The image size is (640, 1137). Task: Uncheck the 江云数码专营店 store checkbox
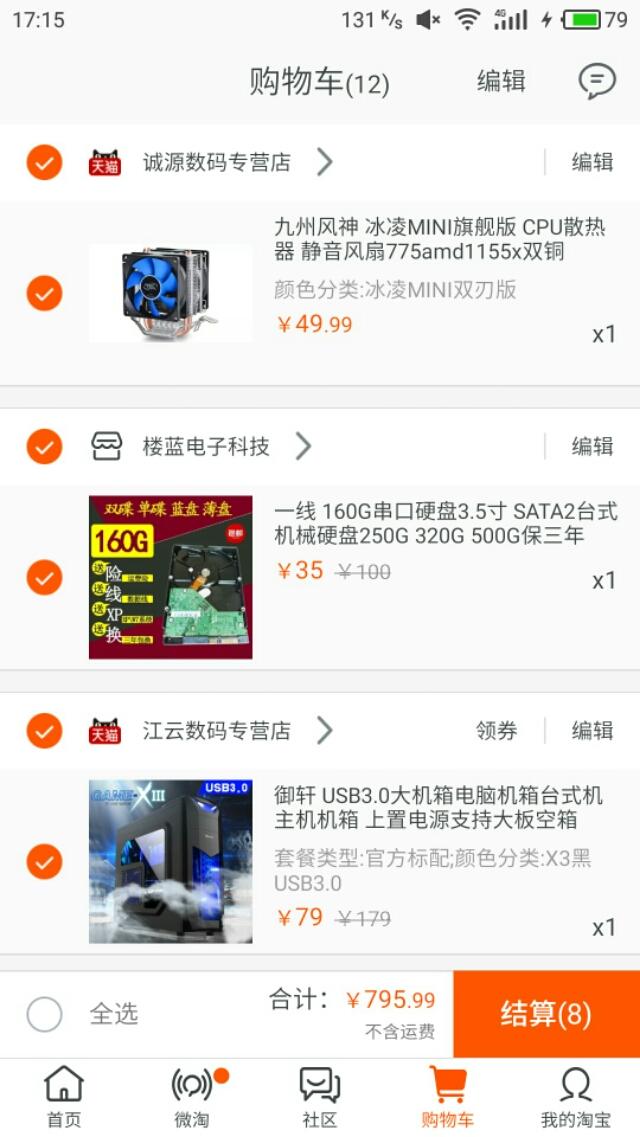pos(44,730)
